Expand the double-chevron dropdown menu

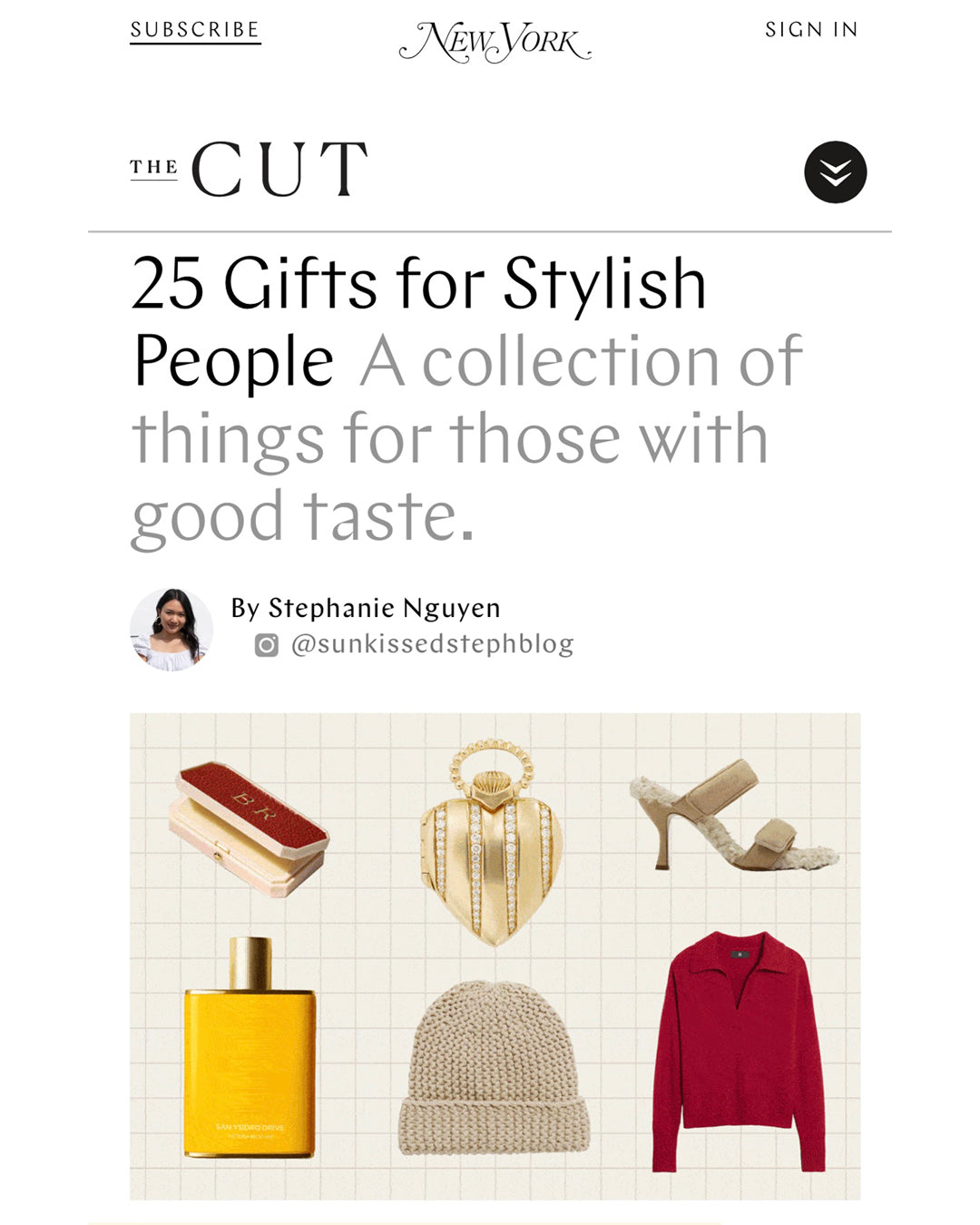click(x=835, y=172)
